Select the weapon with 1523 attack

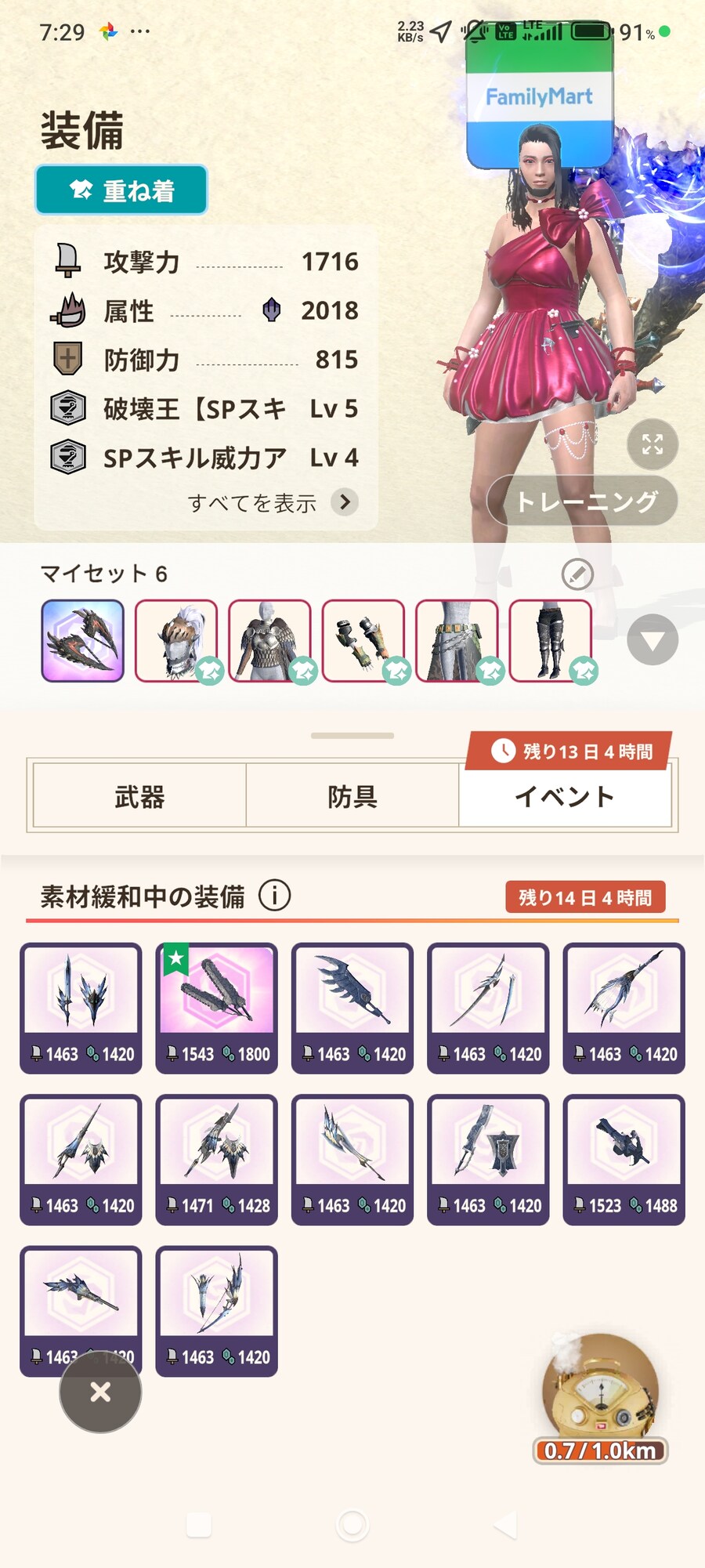click(x=624, y=1158)
